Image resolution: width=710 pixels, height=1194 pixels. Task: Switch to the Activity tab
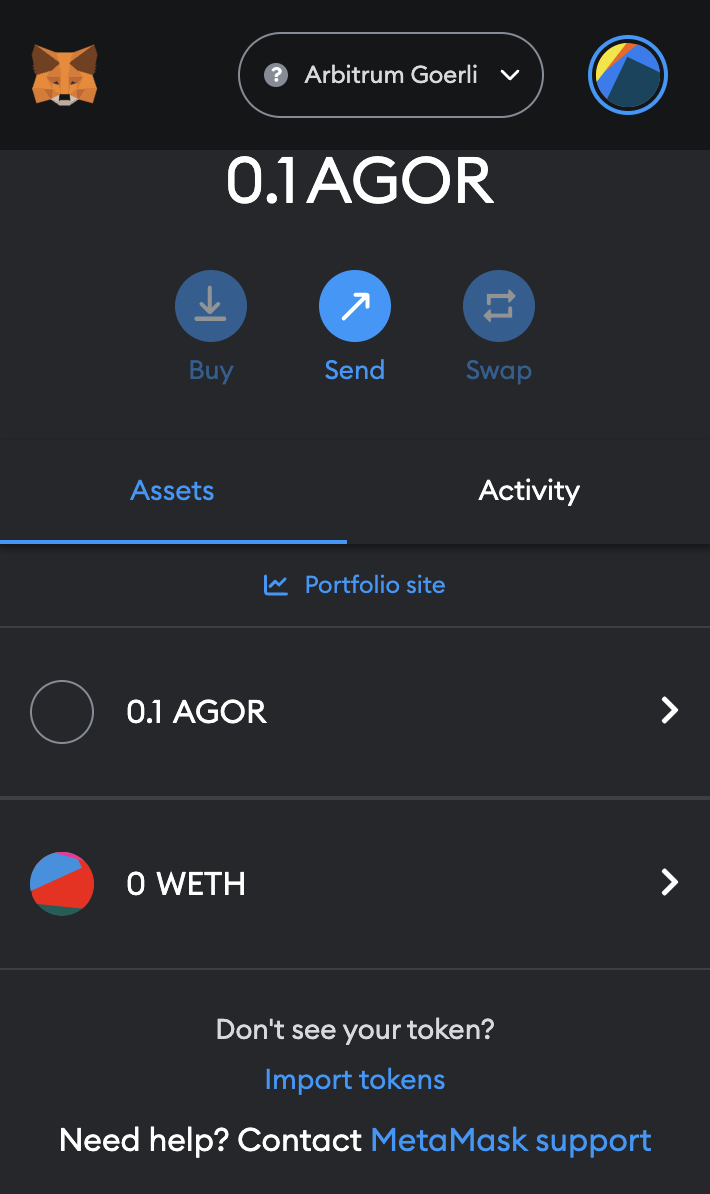click(x=529, y=490)
